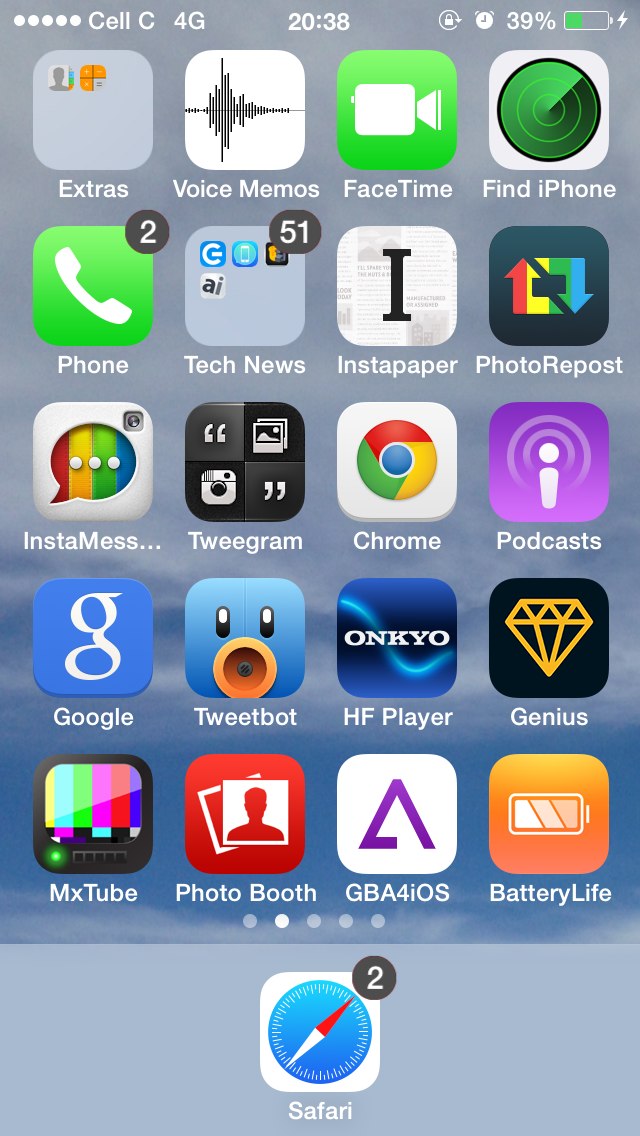
Task: Open the Tech News folder
Action: pyautogui.click(x=245, y=285)
